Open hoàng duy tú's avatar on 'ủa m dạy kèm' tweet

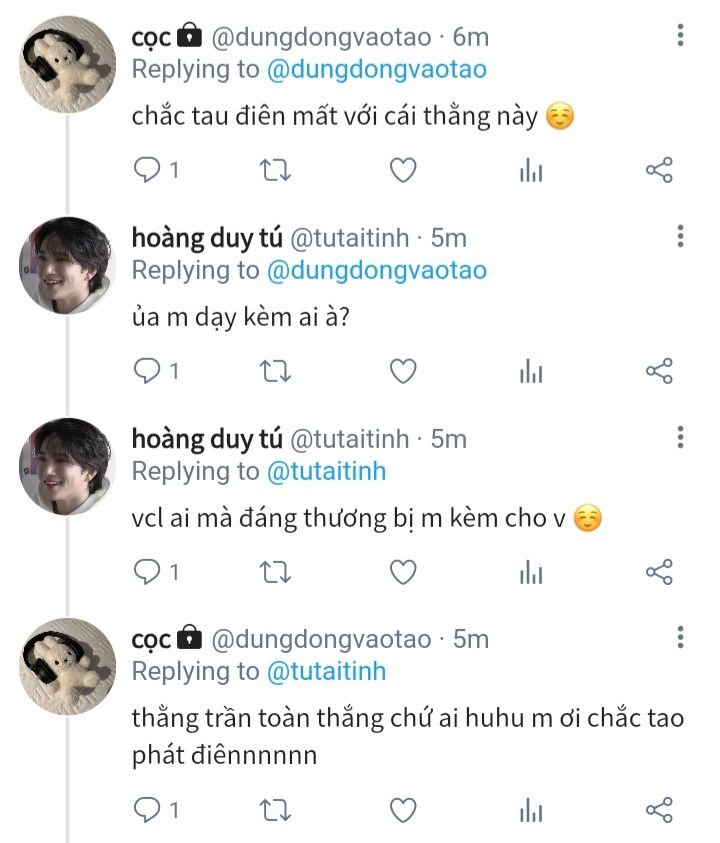coord(68,265)
